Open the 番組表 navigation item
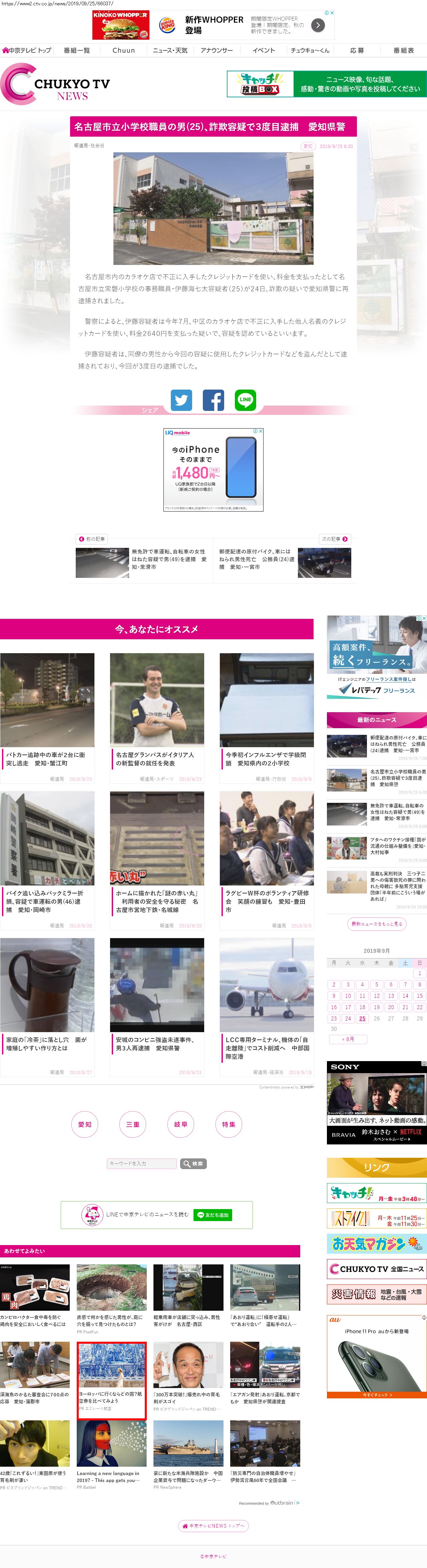 pos(403,51)
